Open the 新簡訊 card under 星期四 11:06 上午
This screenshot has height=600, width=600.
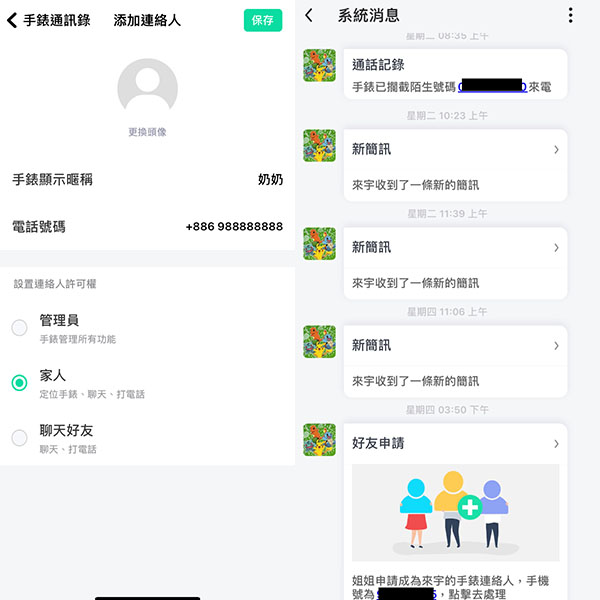(455, 362)
